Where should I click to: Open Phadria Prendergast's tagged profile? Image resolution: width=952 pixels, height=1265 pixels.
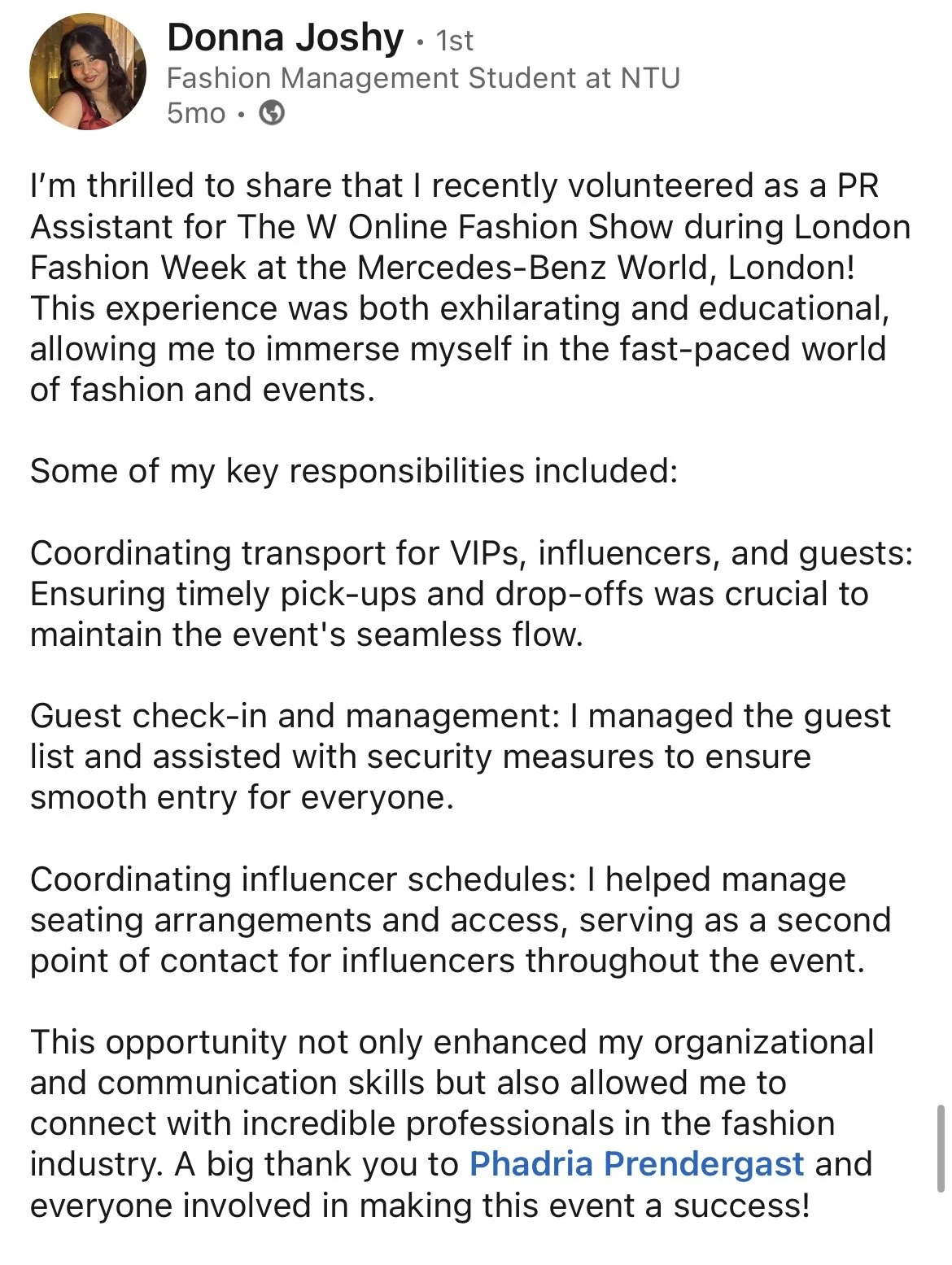click(x=637, y=1164)
